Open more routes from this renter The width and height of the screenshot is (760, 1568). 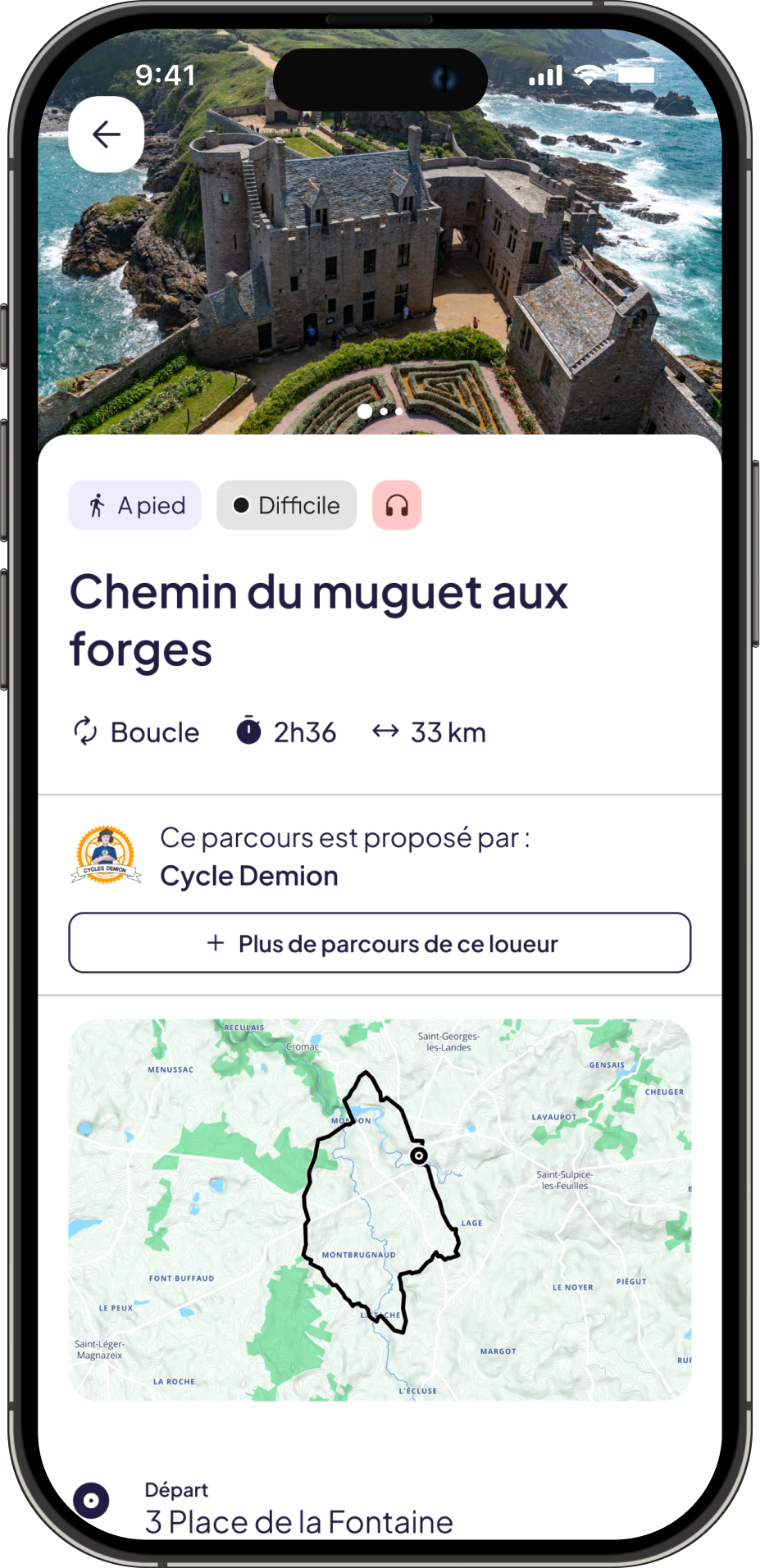pyautogui.click(x=380, y=943)
